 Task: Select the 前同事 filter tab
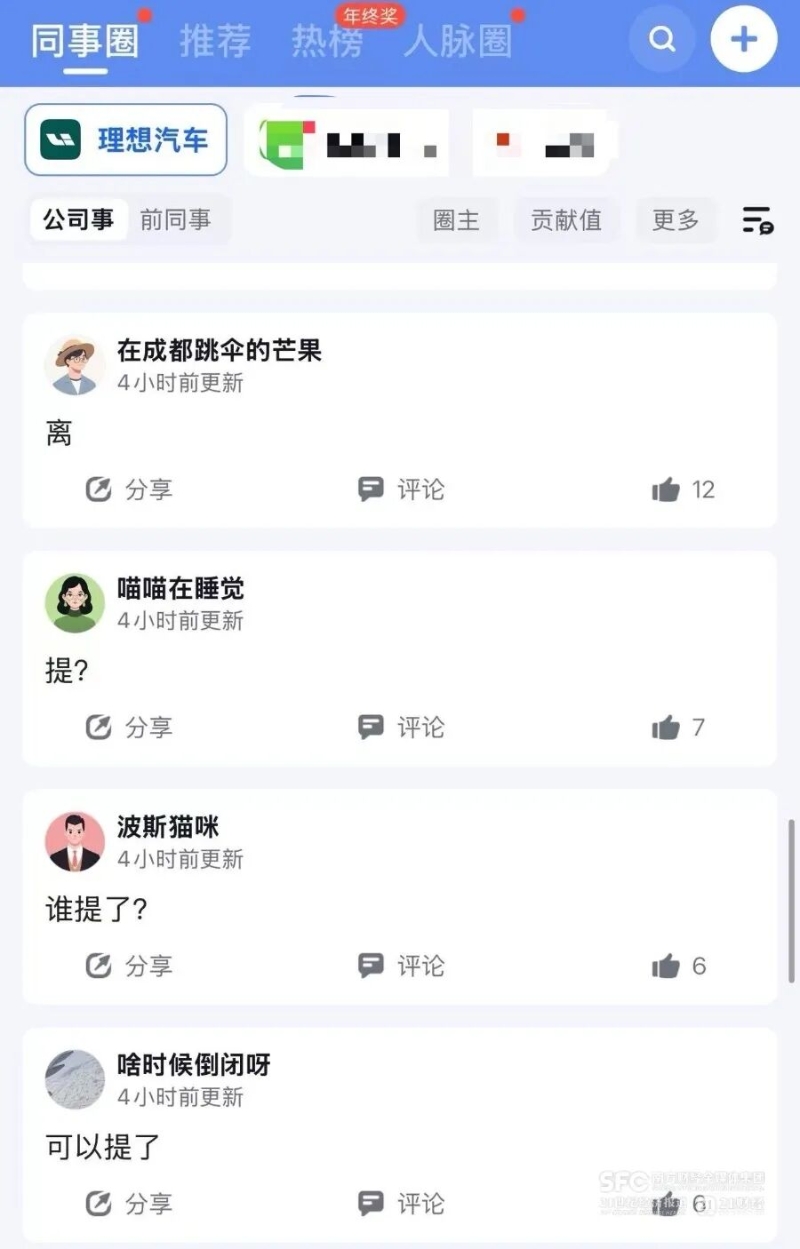177,220
